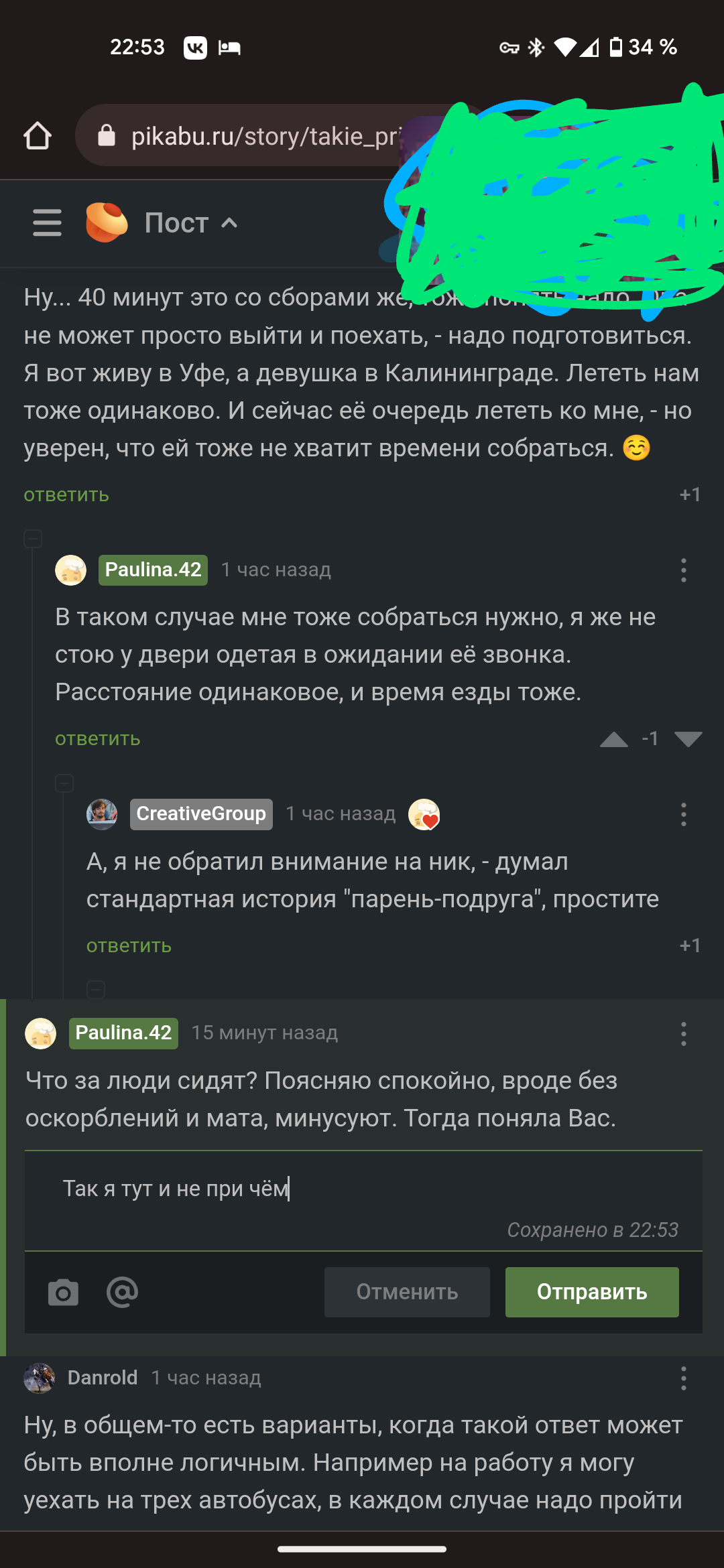Screen dimensions: 724x1568
Task: Open Paulina.42 profile from 1 час назад comment
Action: coord(153,570)
